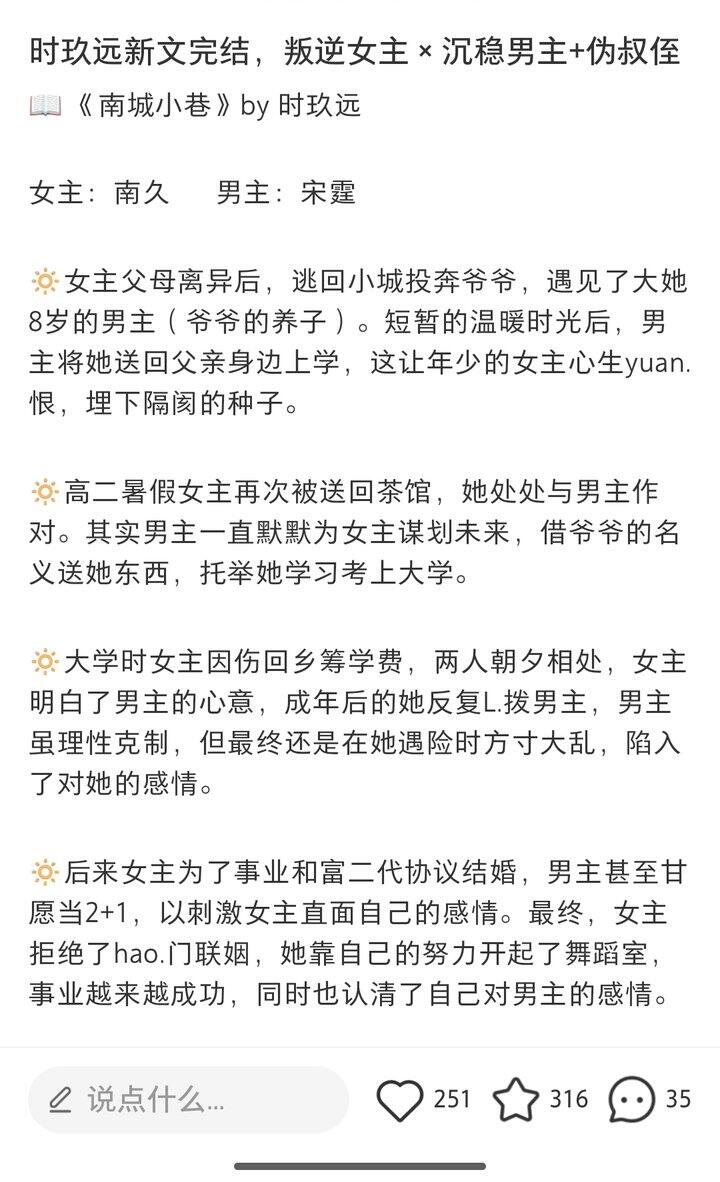The image size is (720, 1182).
Task: Open the comments bubble icon
Action: 632,1100
